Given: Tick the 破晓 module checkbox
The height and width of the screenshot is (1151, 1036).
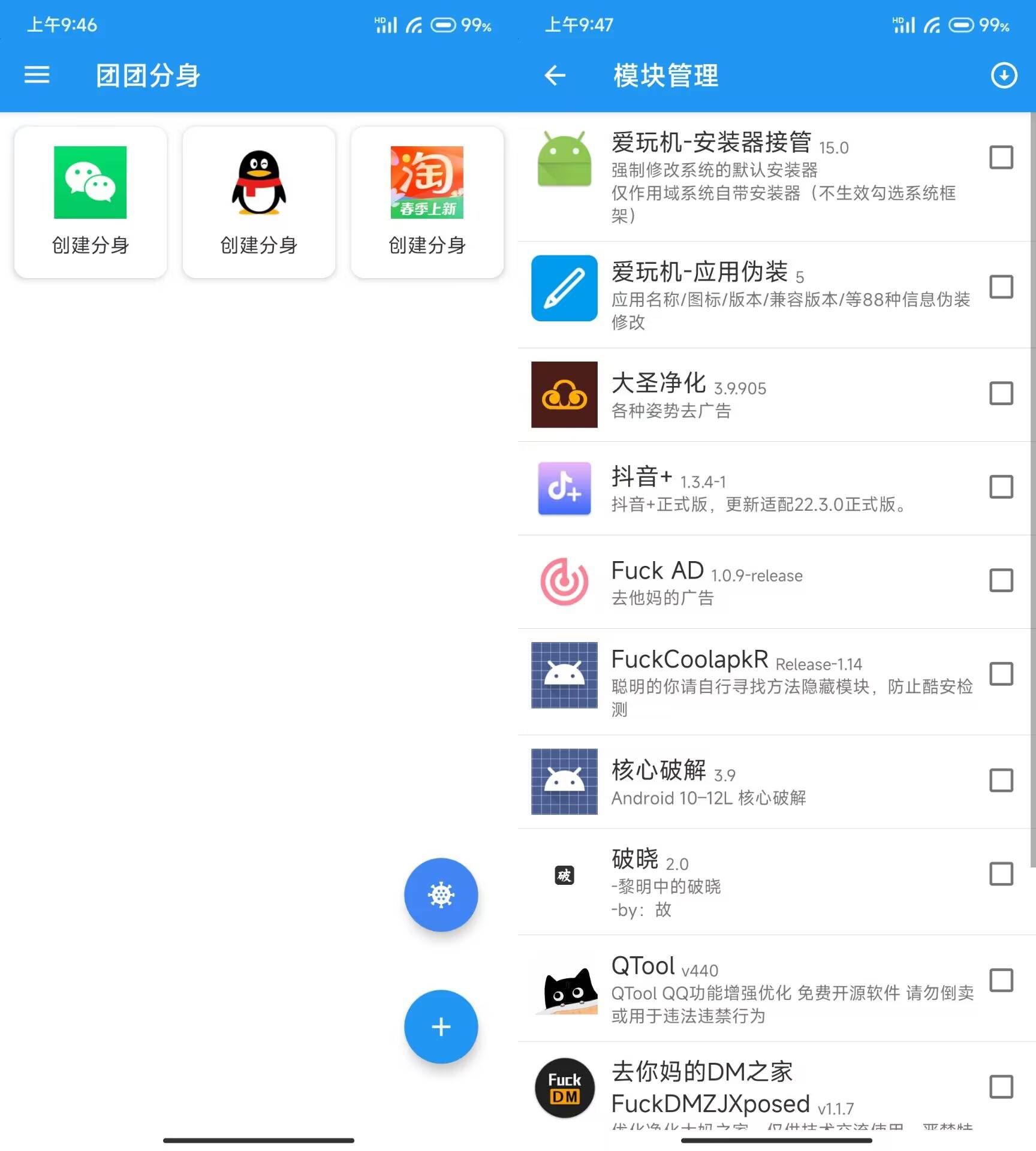Looking at the screenshot, I should click(x=1001, y=874).
